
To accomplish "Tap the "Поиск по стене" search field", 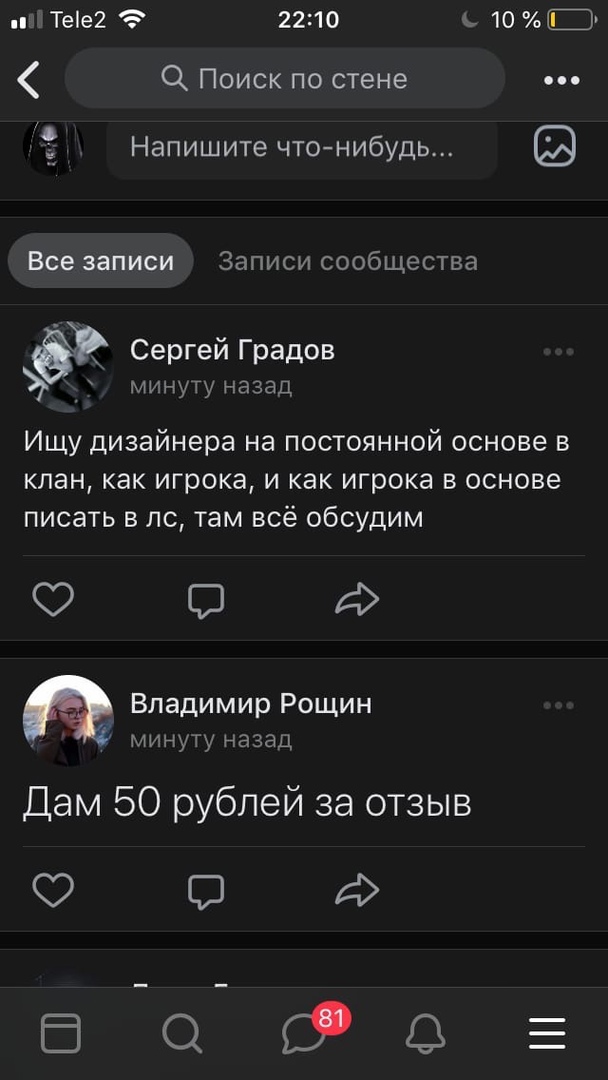I will pos(285,79).
